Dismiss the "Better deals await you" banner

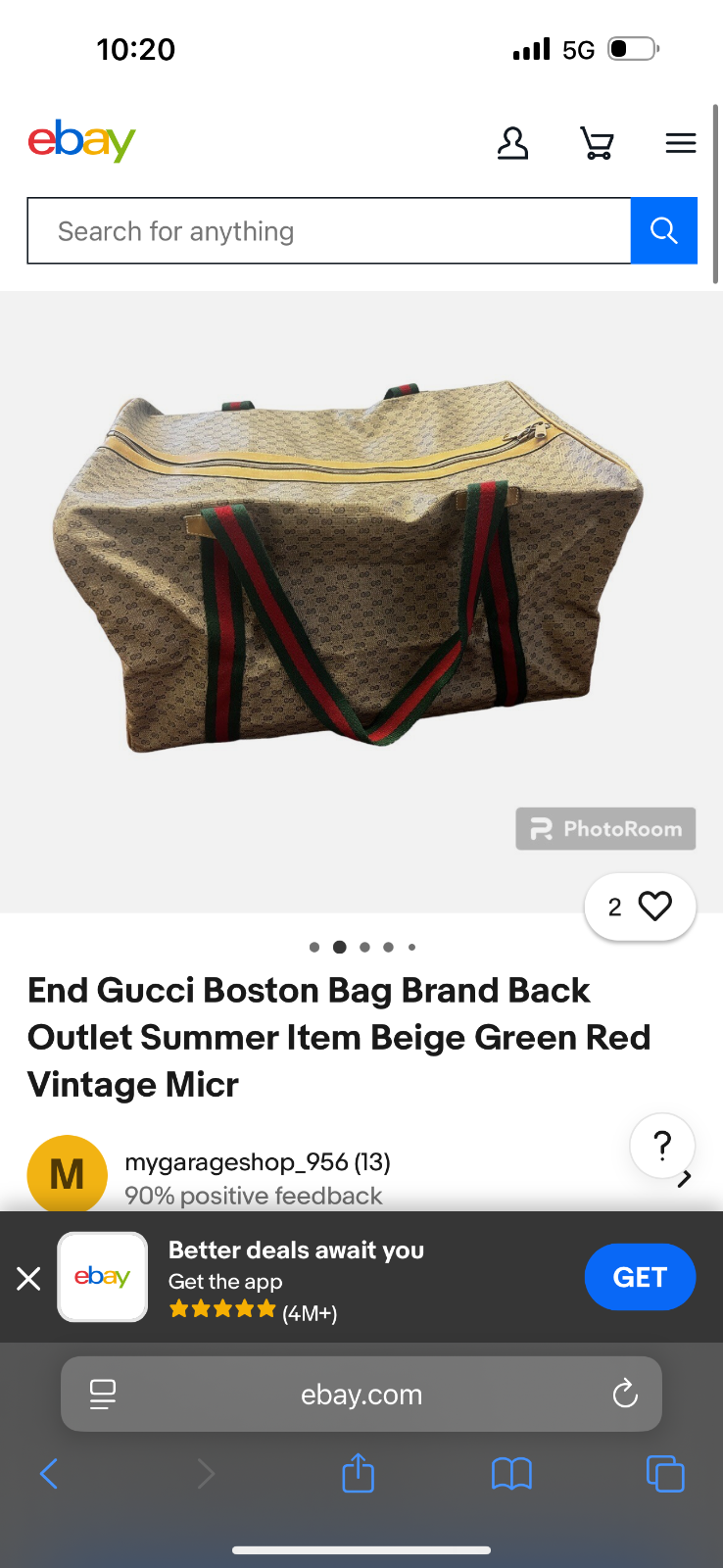[28, 1278]
